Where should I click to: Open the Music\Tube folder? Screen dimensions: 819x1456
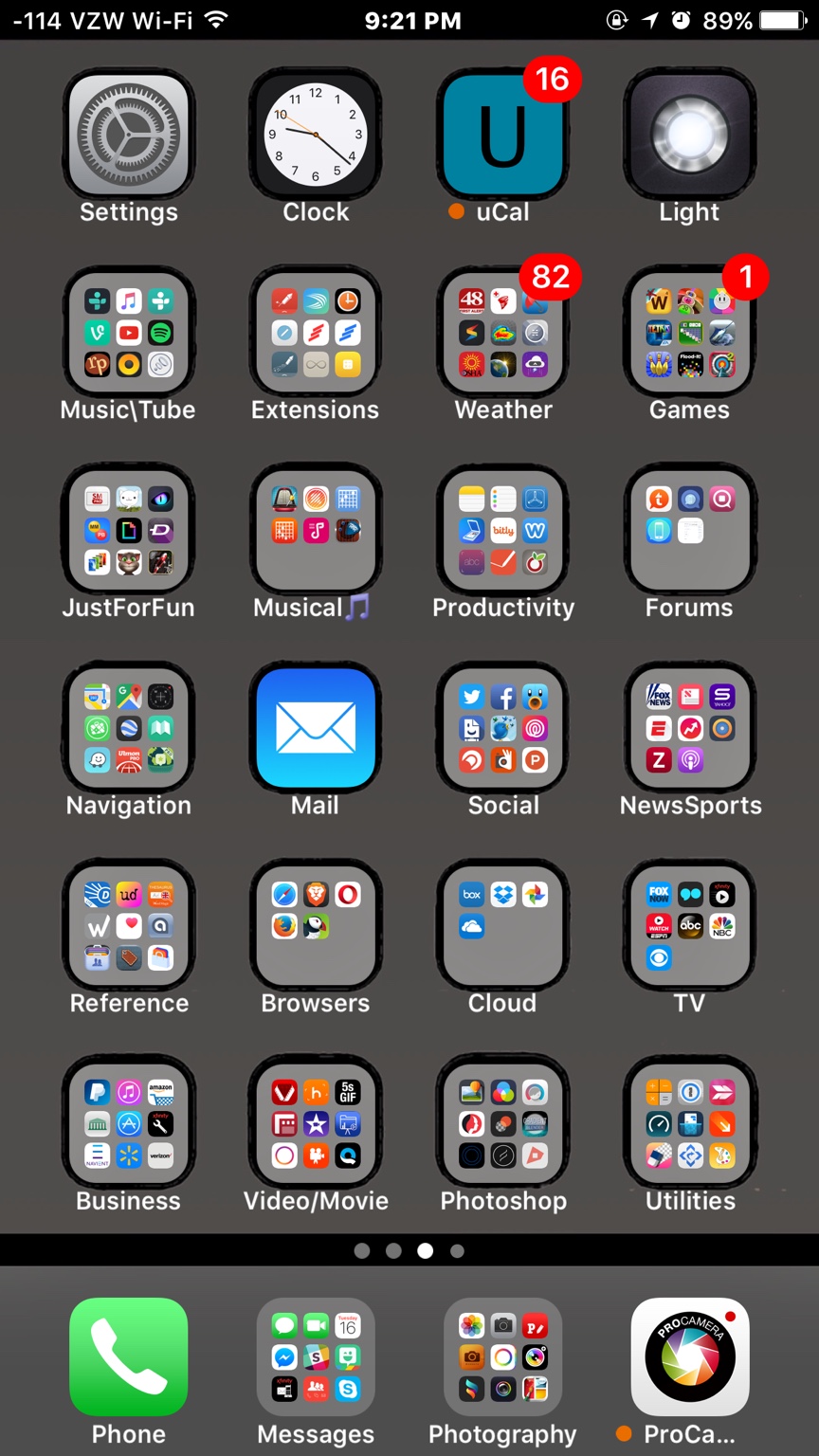(129, 332)
